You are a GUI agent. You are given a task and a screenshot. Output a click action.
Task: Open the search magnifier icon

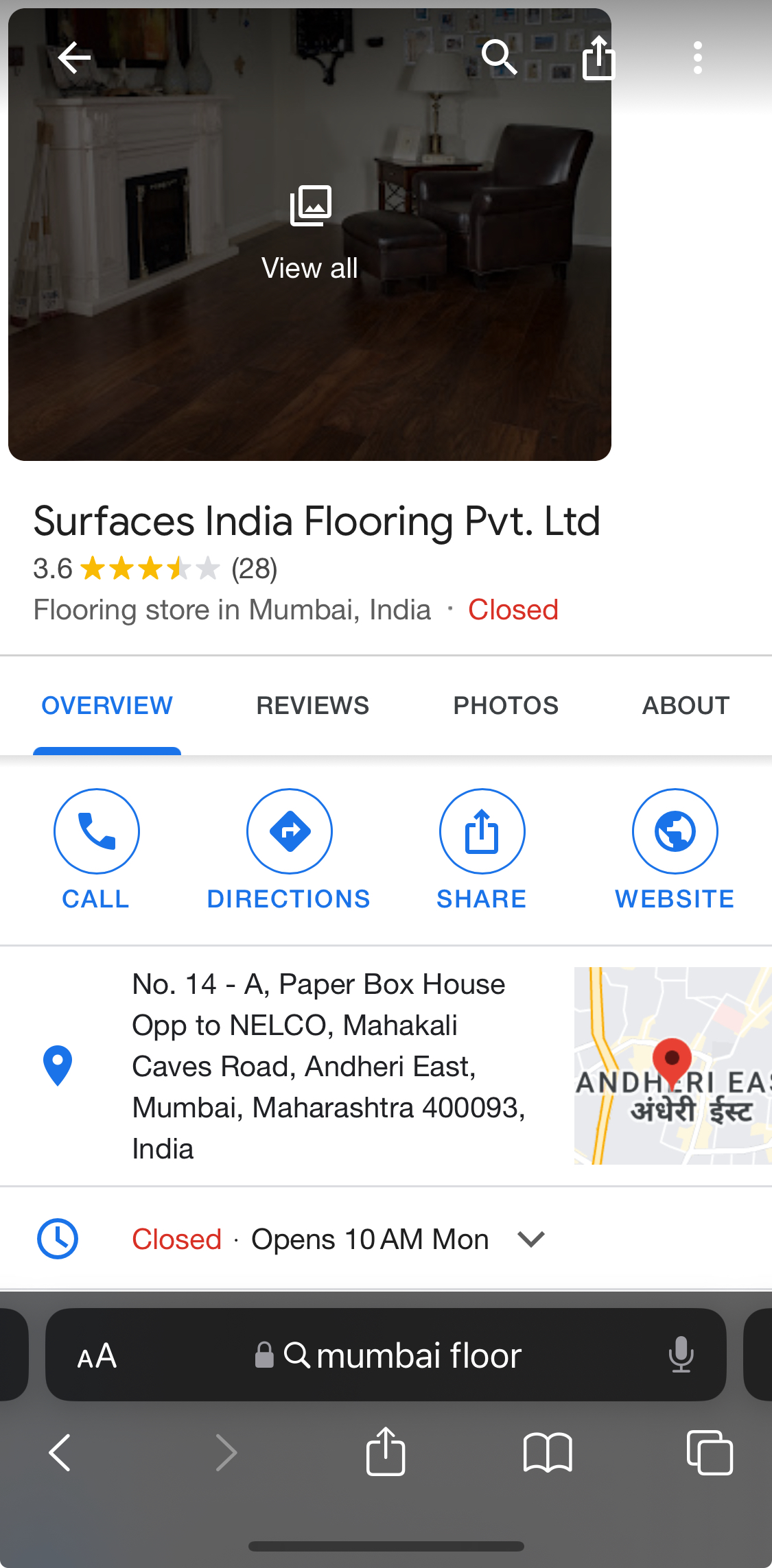click(499, 58)
